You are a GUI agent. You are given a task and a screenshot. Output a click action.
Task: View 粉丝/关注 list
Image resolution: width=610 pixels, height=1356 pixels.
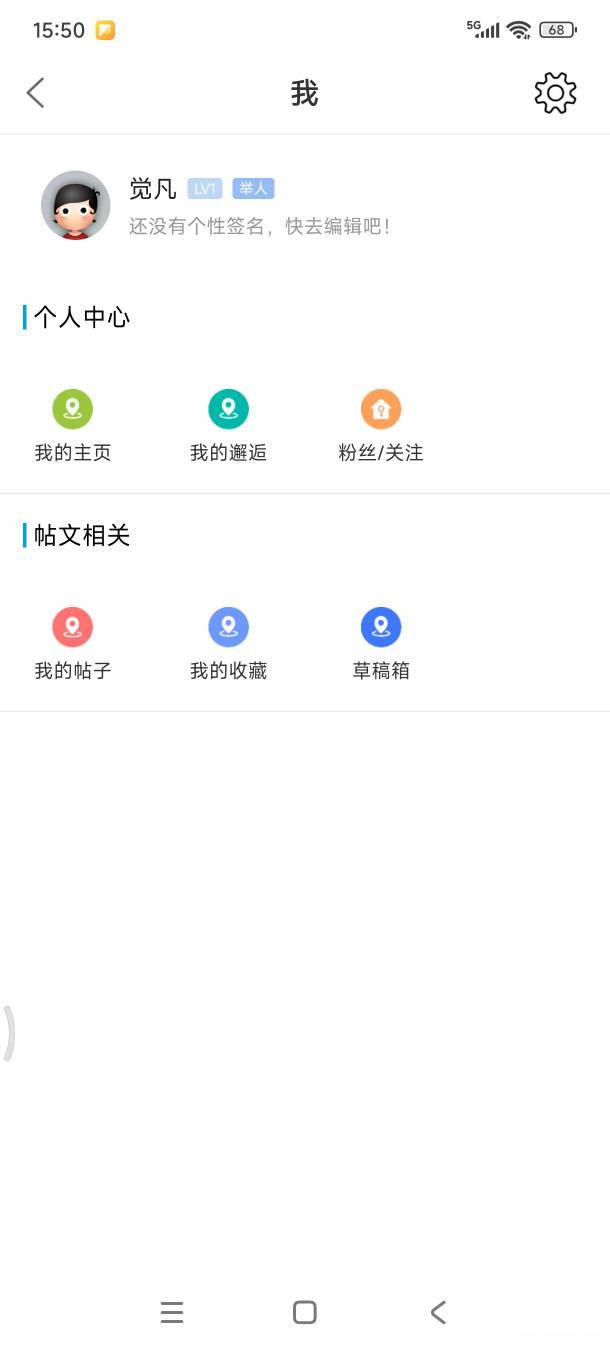[x=381, y=426]
